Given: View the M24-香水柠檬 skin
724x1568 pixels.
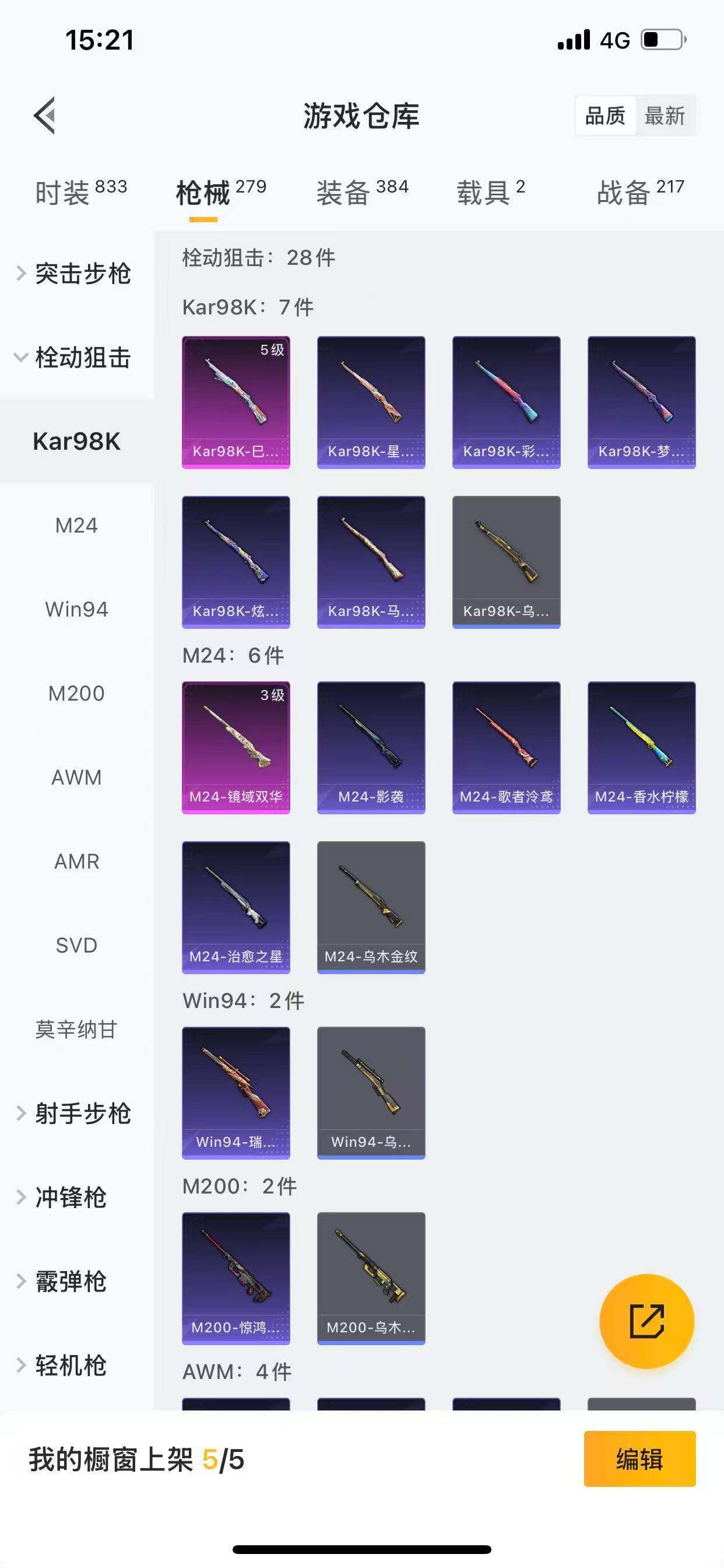Looking at the screenshot, I should click(x=641, y=747).
